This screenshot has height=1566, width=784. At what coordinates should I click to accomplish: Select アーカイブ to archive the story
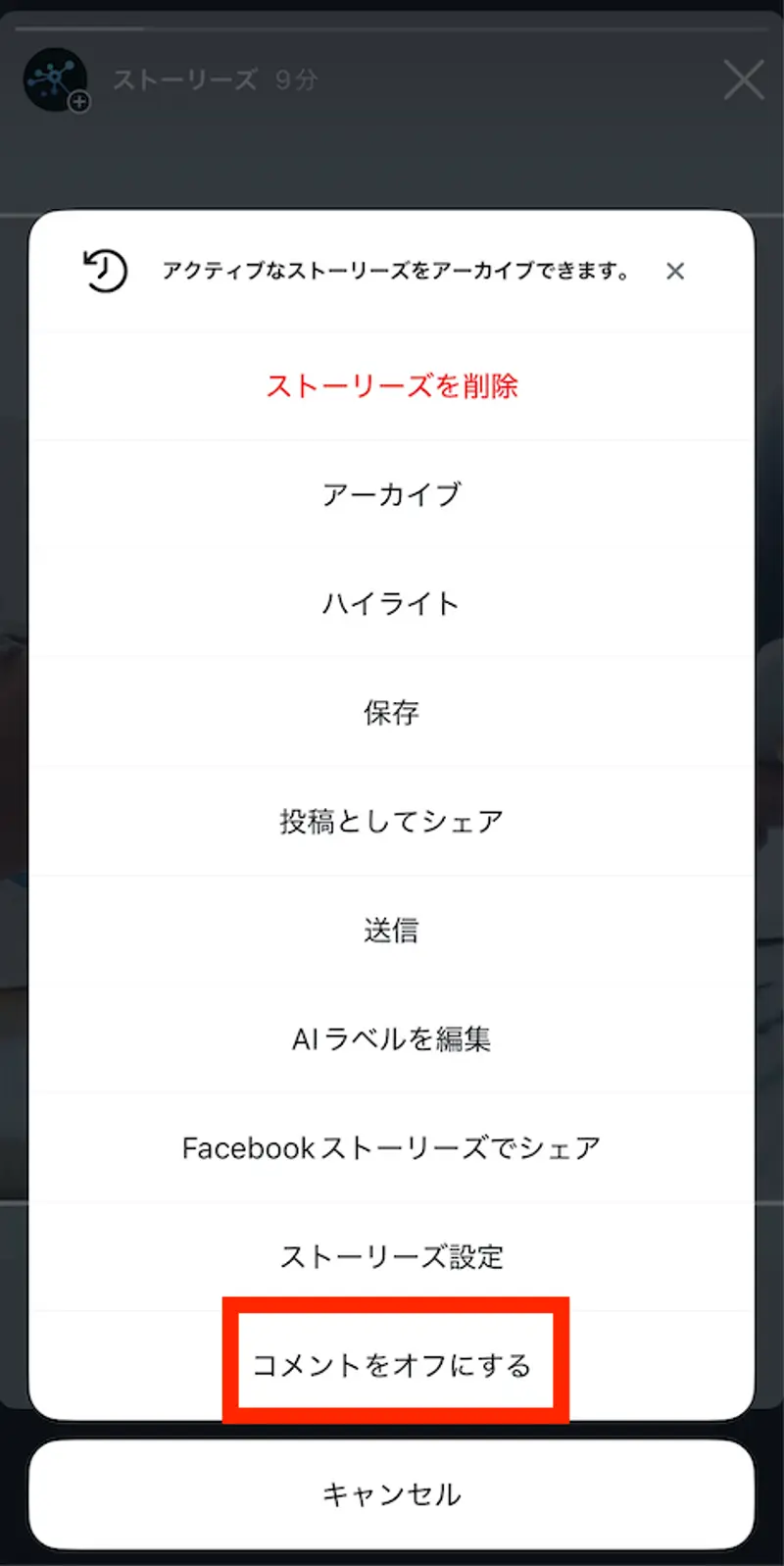(392, 495)
